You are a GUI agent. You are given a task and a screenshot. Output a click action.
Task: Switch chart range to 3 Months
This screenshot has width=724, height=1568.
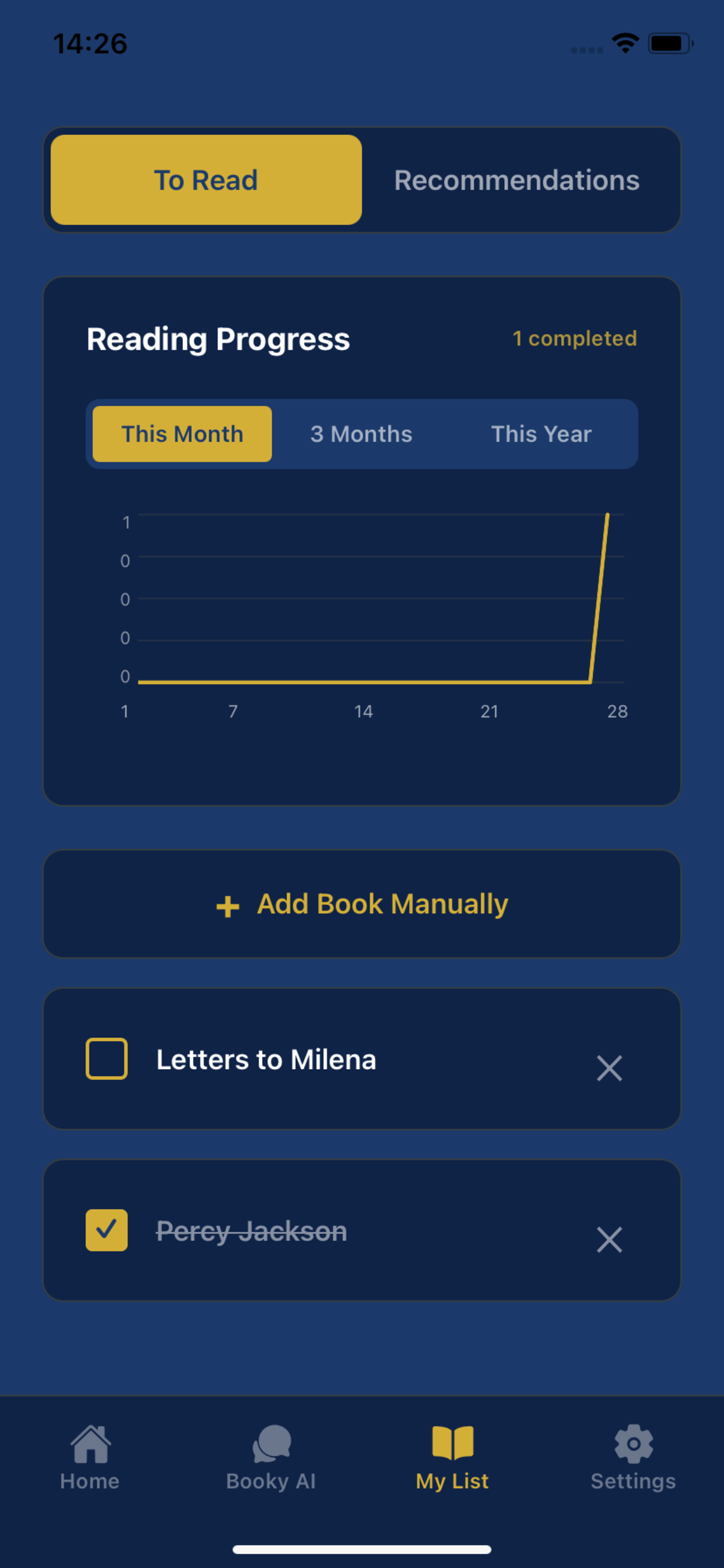(x=361, y=434)
